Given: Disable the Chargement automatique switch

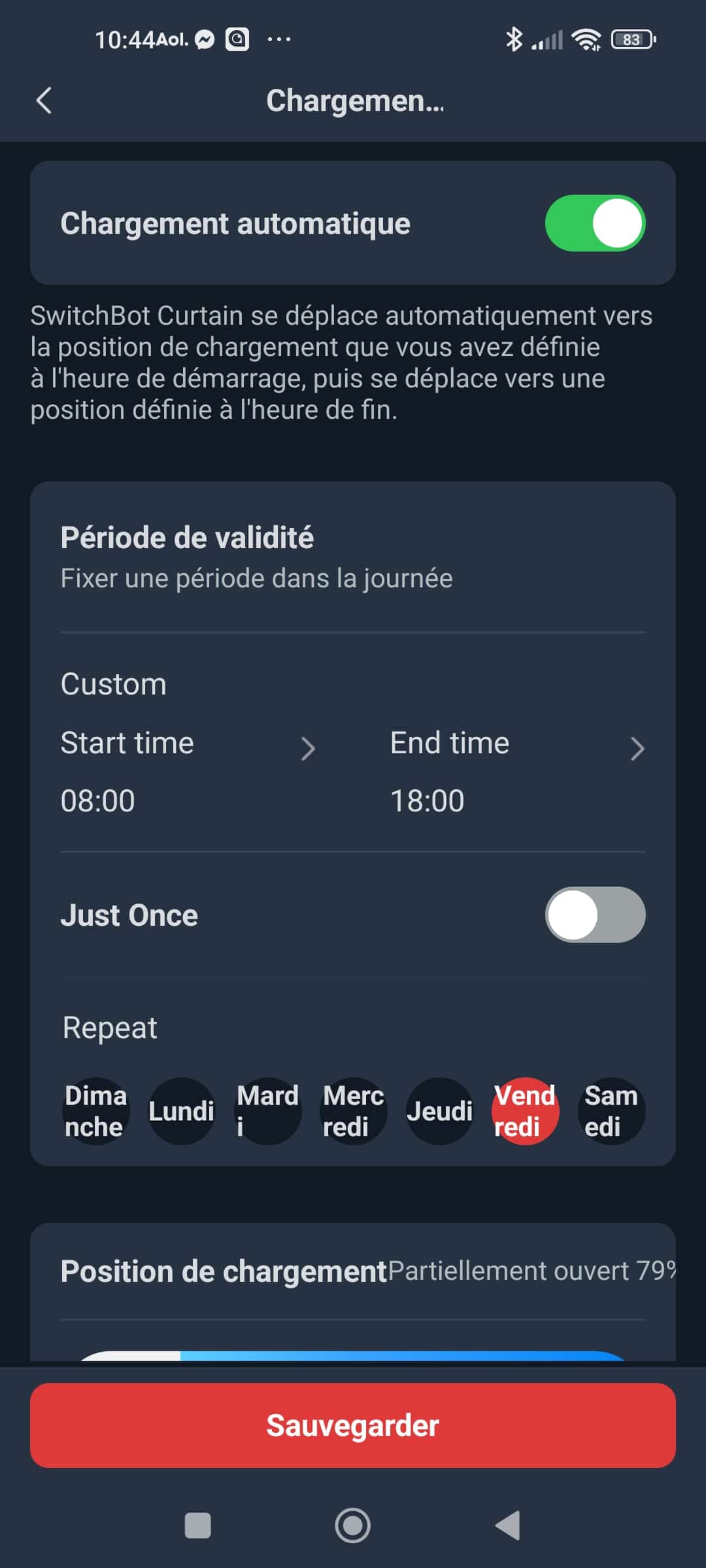Looking at the screenshot, I should point(595,223).
